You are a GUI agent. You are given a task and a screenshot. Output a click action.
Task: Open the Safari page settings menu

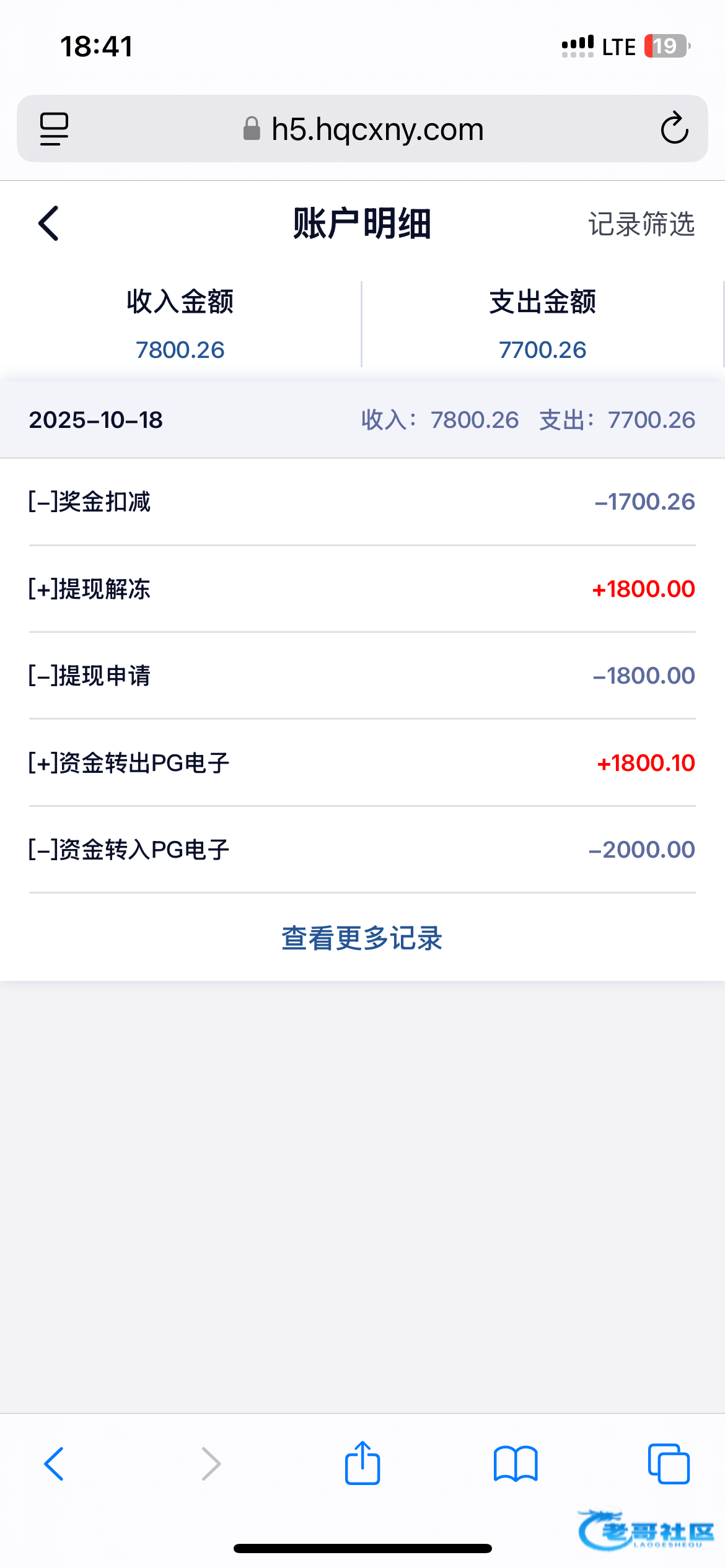(55, 129)
